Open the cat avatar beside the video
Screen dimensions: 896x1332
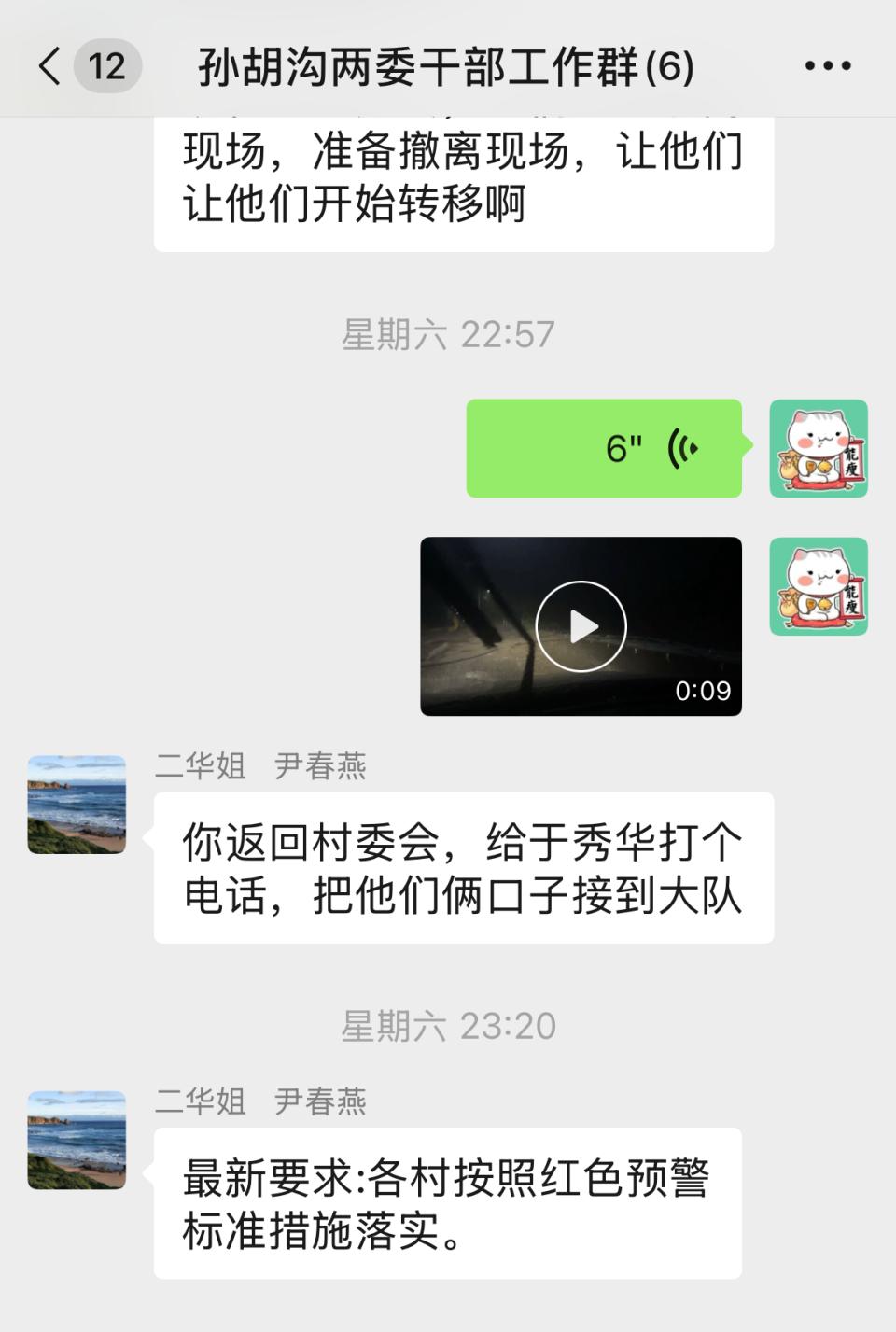tap(819, 586)
